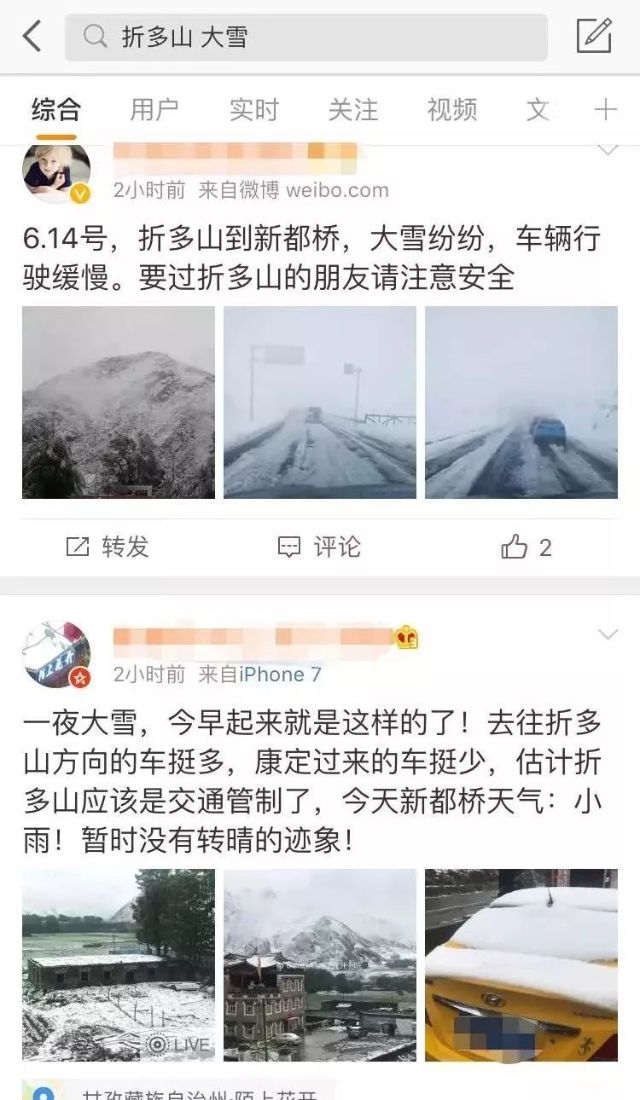
Task: Open the avatar of the iPhone 7 poster
Action: coord(56,655)
